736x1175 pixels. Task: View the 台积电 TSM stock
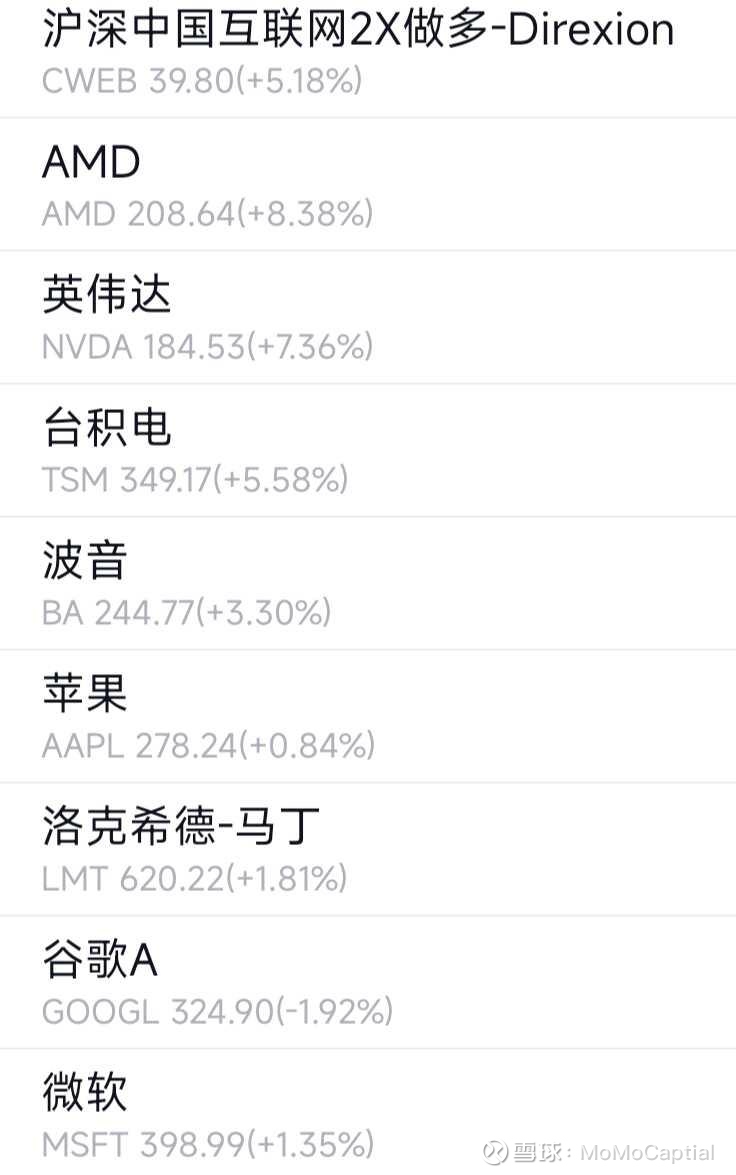tap(368, 450)
